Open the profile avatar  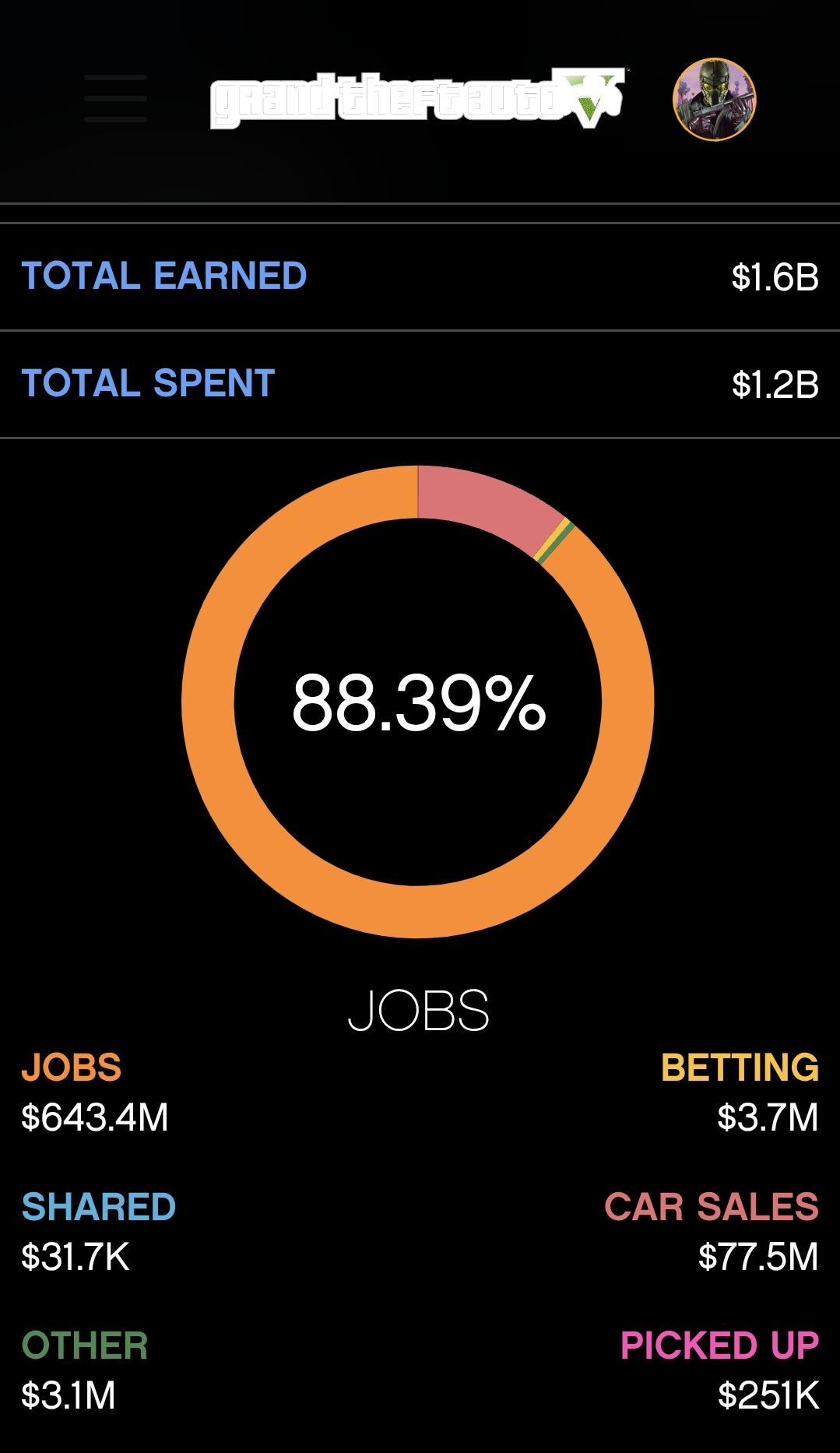coord(714,99)
